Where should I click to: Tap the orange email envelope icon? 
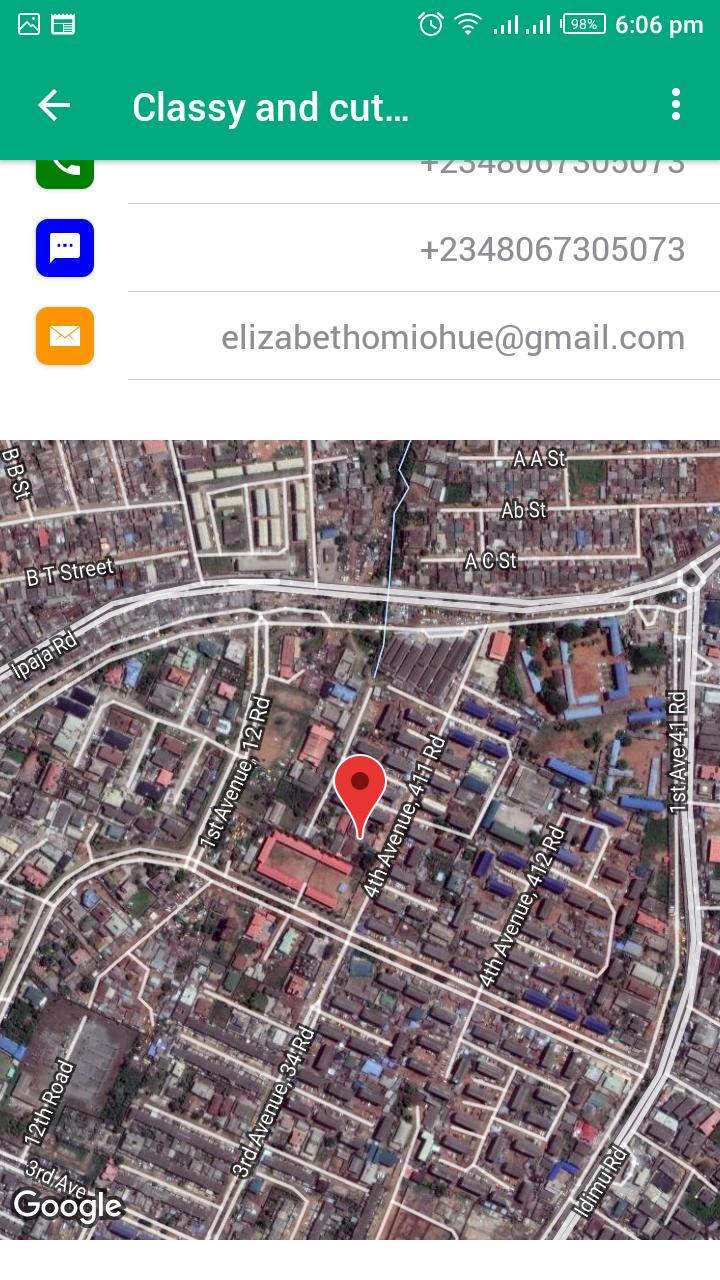(x=65, y=336)
